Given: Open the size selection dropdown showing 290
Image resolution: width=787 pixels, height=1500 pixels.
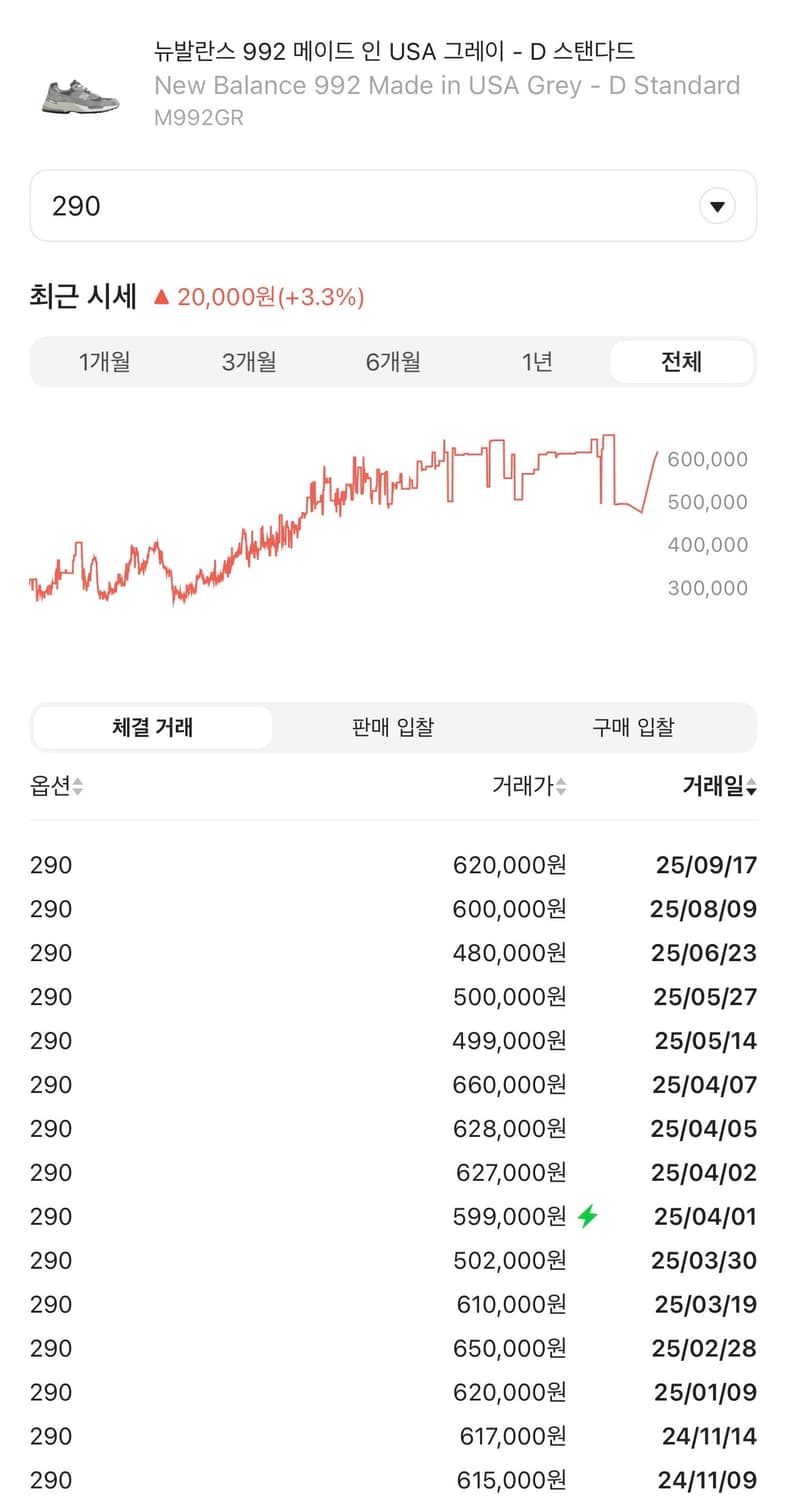Looking at the screenshot, I should tap(393, 206).
